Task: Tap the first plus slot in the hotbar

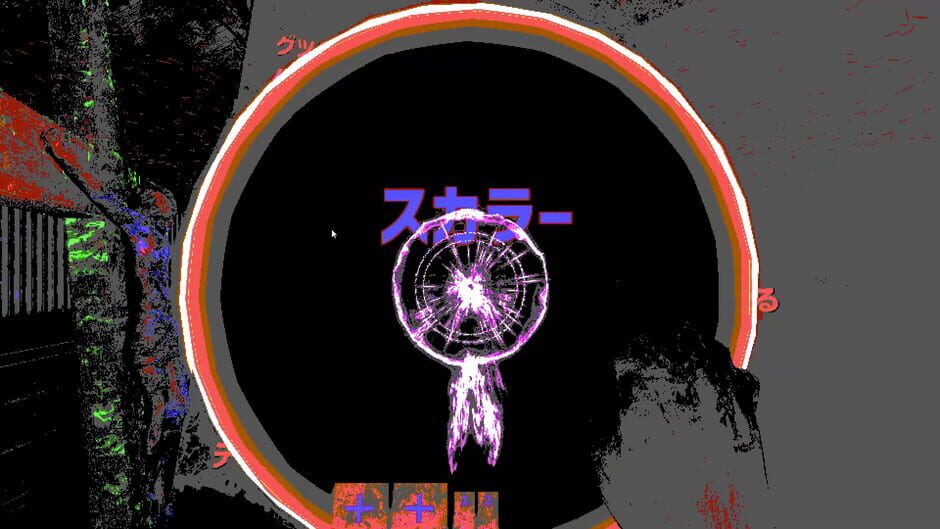Action: coord(359,508)
